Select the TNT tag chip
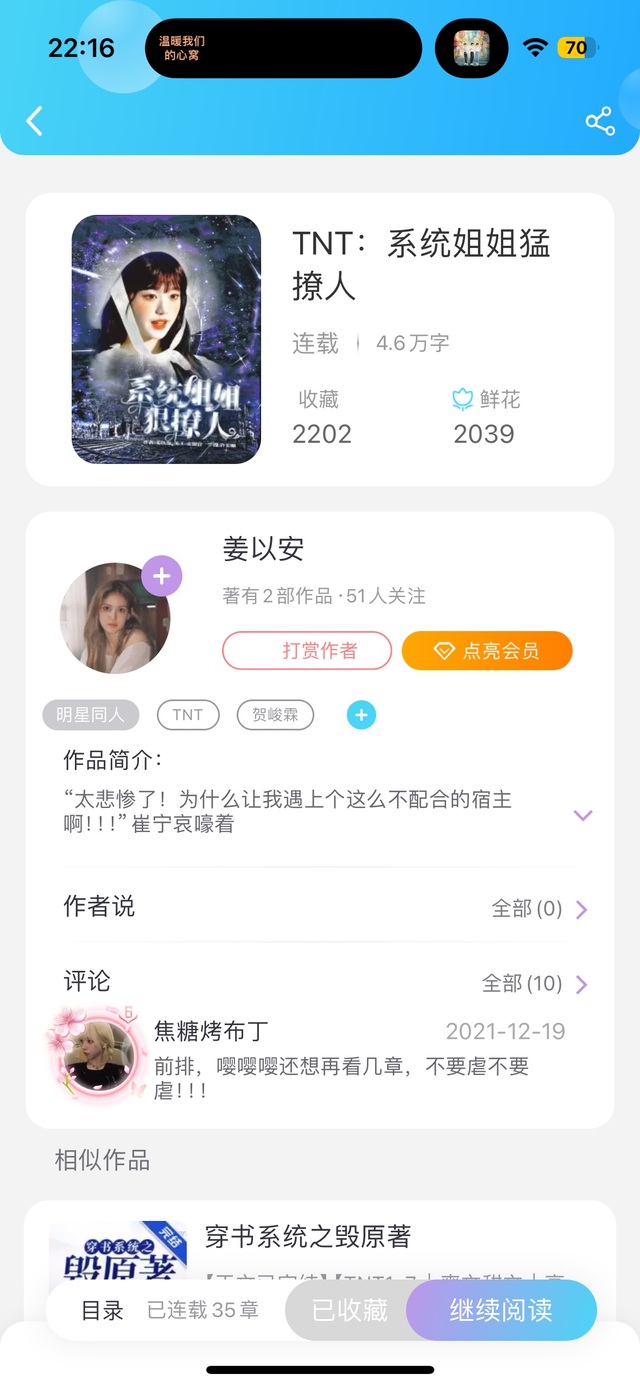This screenshot has height=1387, width=640. (x=187, y=715)
